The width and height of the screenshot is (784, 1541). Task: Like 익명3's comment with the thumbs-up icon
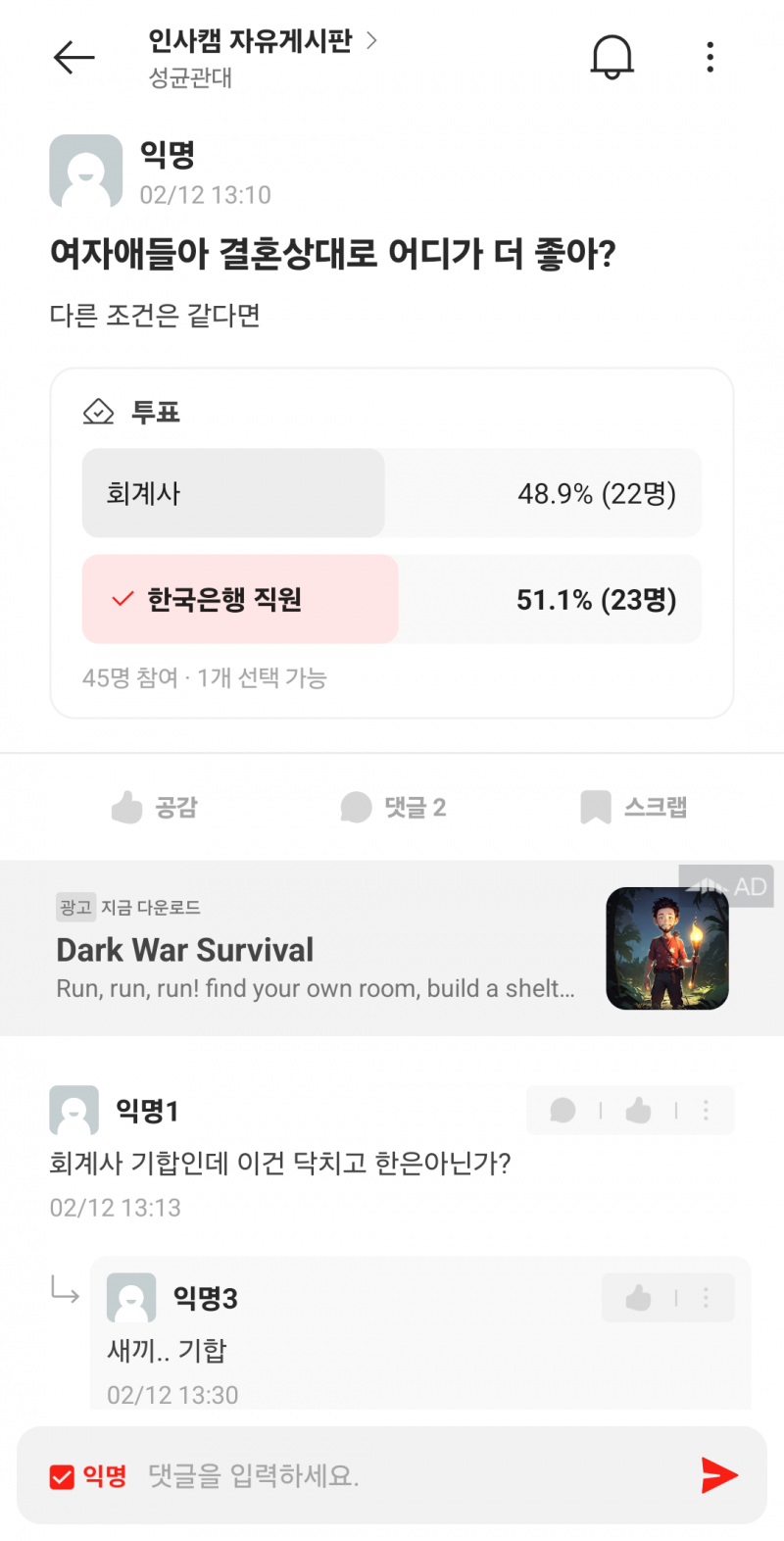pos(640,1297)
